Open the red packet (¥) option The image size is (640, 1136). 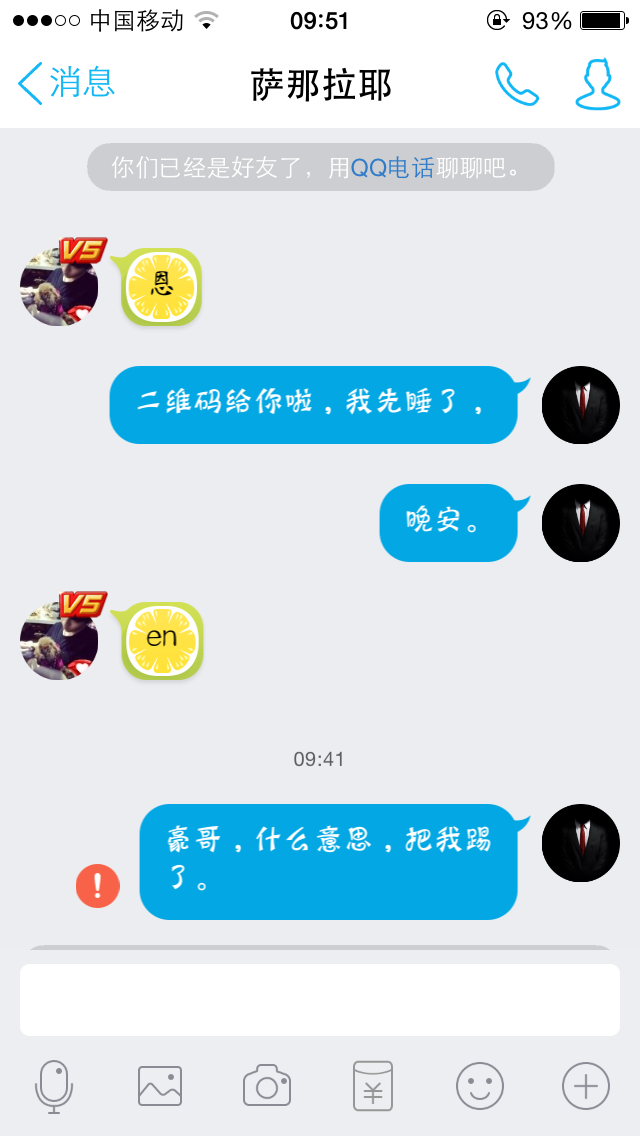[373, 1086]
